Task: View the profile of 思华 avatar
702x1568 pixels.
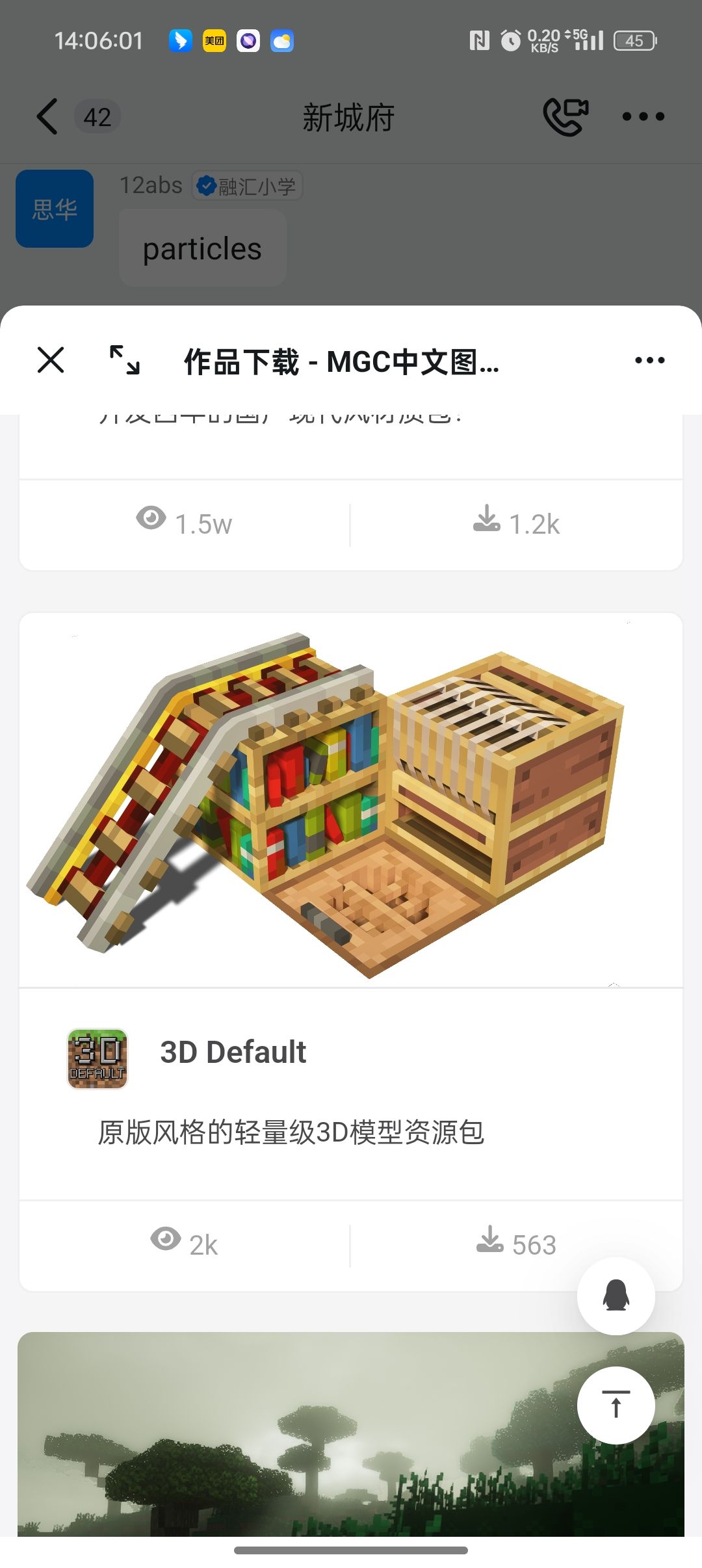Action: 55,209
